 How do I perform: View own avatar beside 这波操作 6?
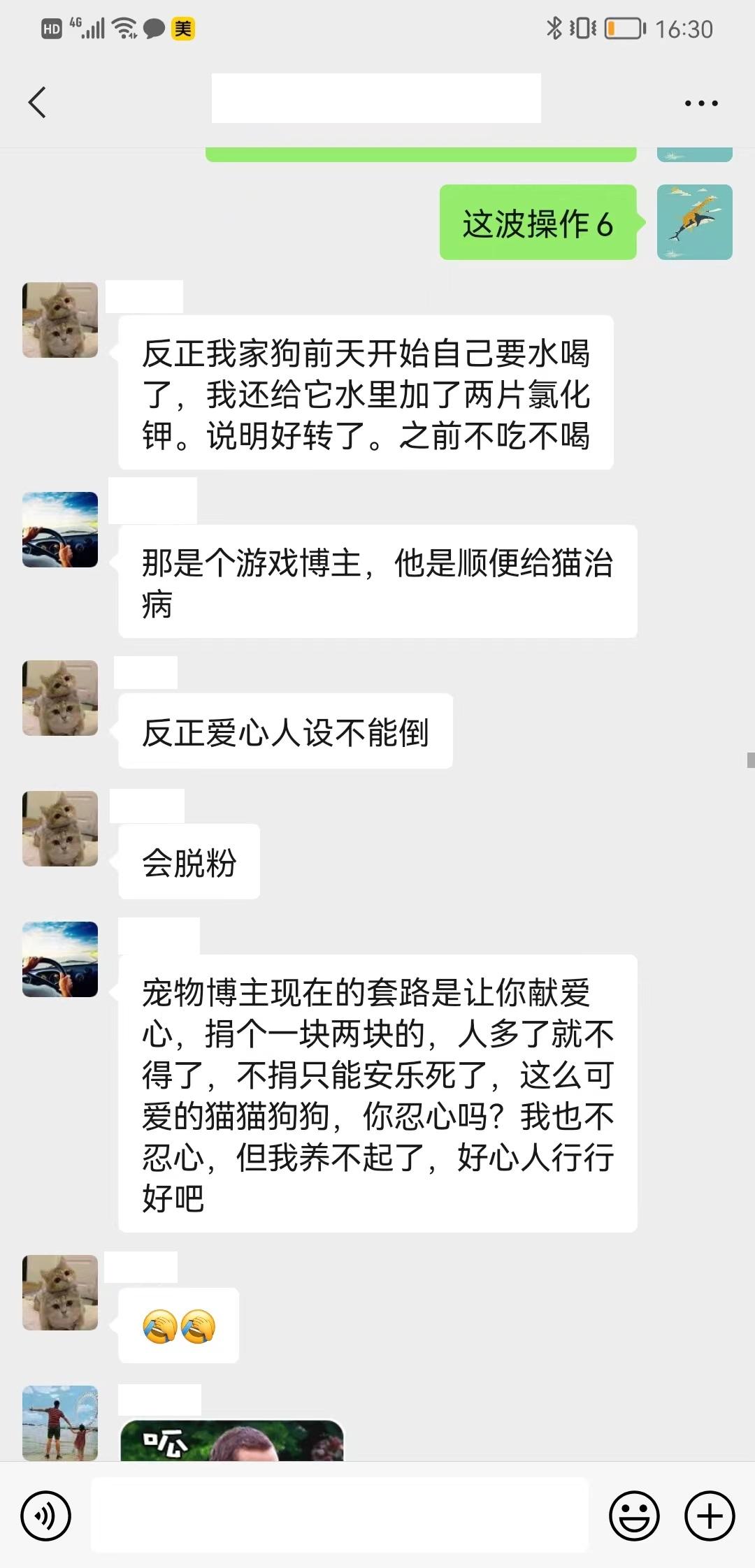click(694, 222)
